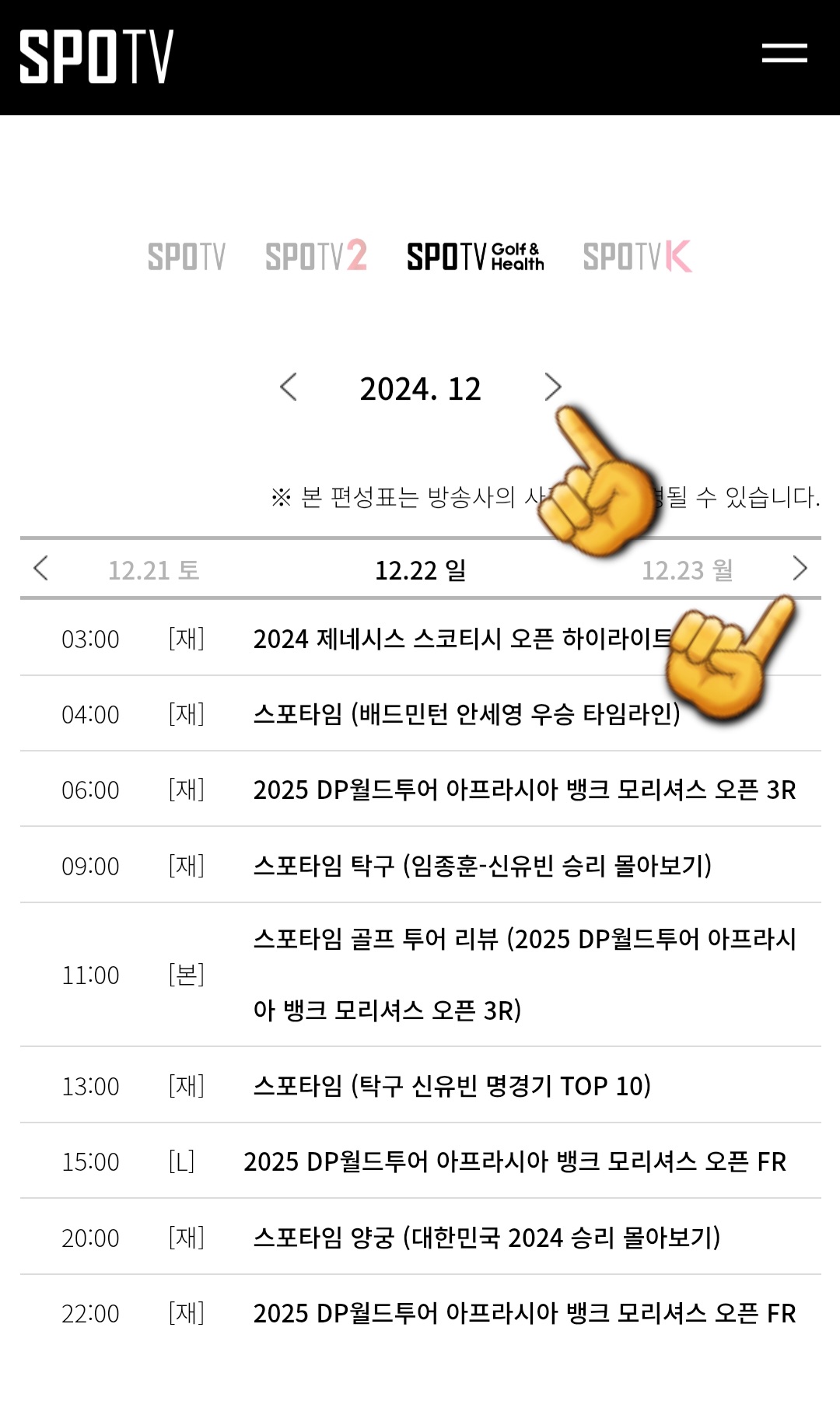840x1408 pixels.
Task: Select the 12.22 일 date label
Action: coord(421,569)
